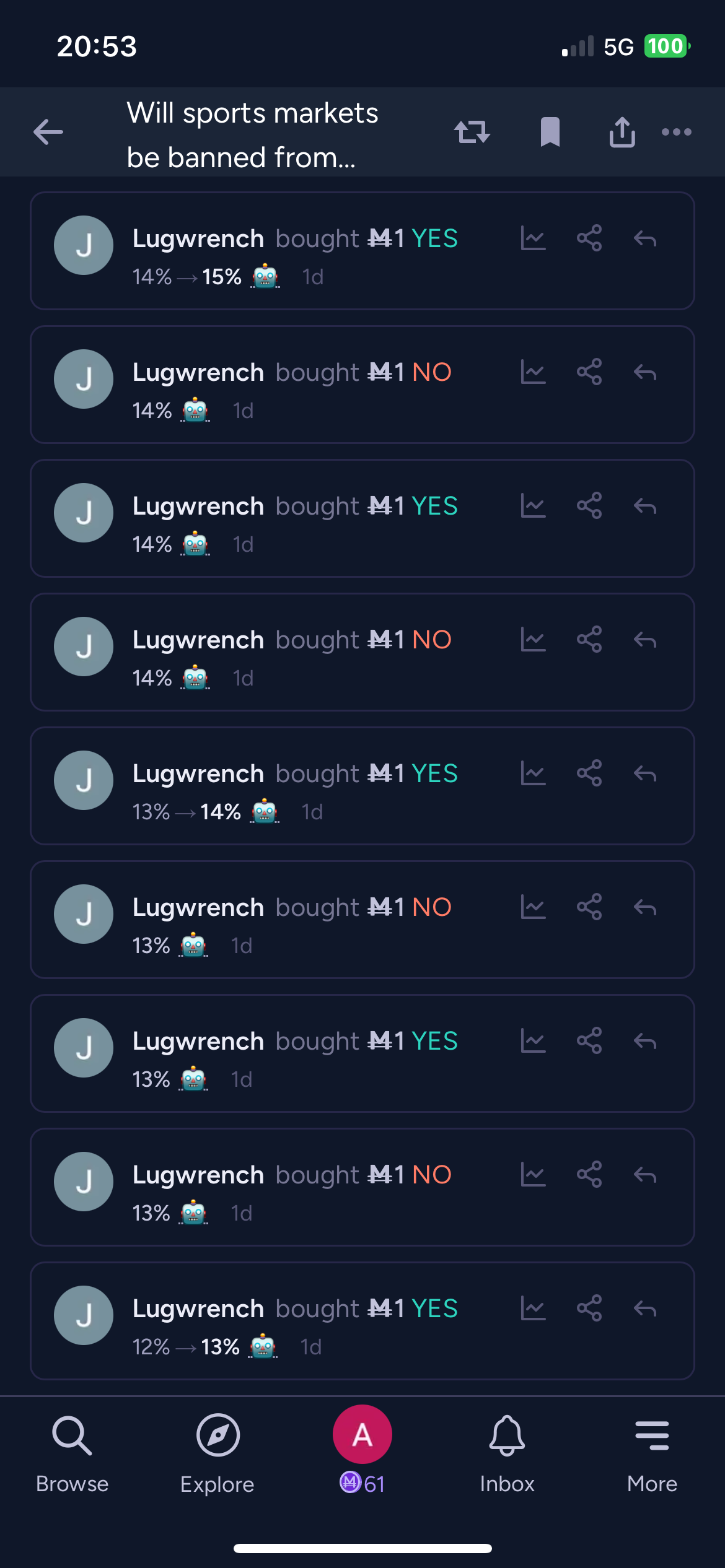View chart for the 13% → 14% bet
The image size is (725, 1568).
coord(533,773)
